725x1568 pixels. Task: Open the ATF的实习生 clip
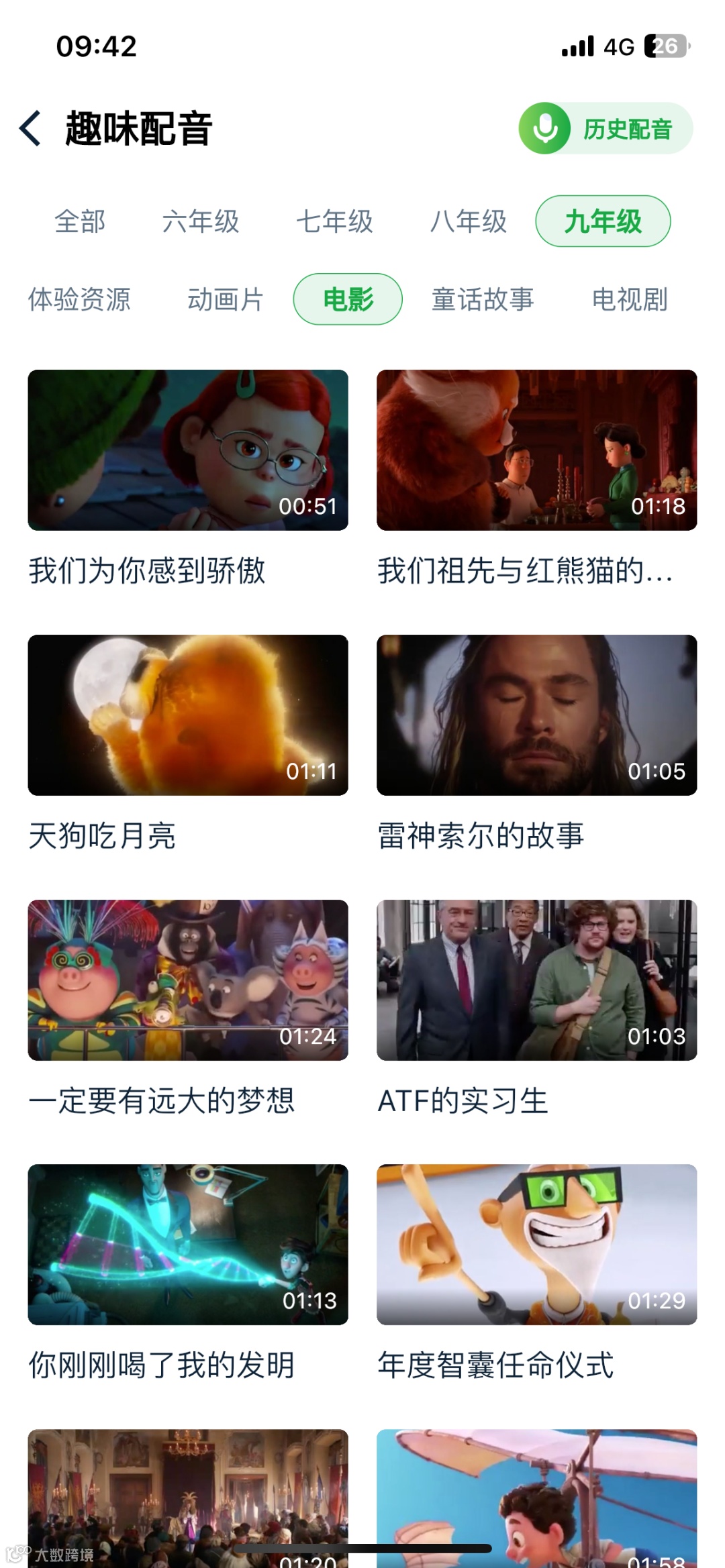(x=536, y=980)
